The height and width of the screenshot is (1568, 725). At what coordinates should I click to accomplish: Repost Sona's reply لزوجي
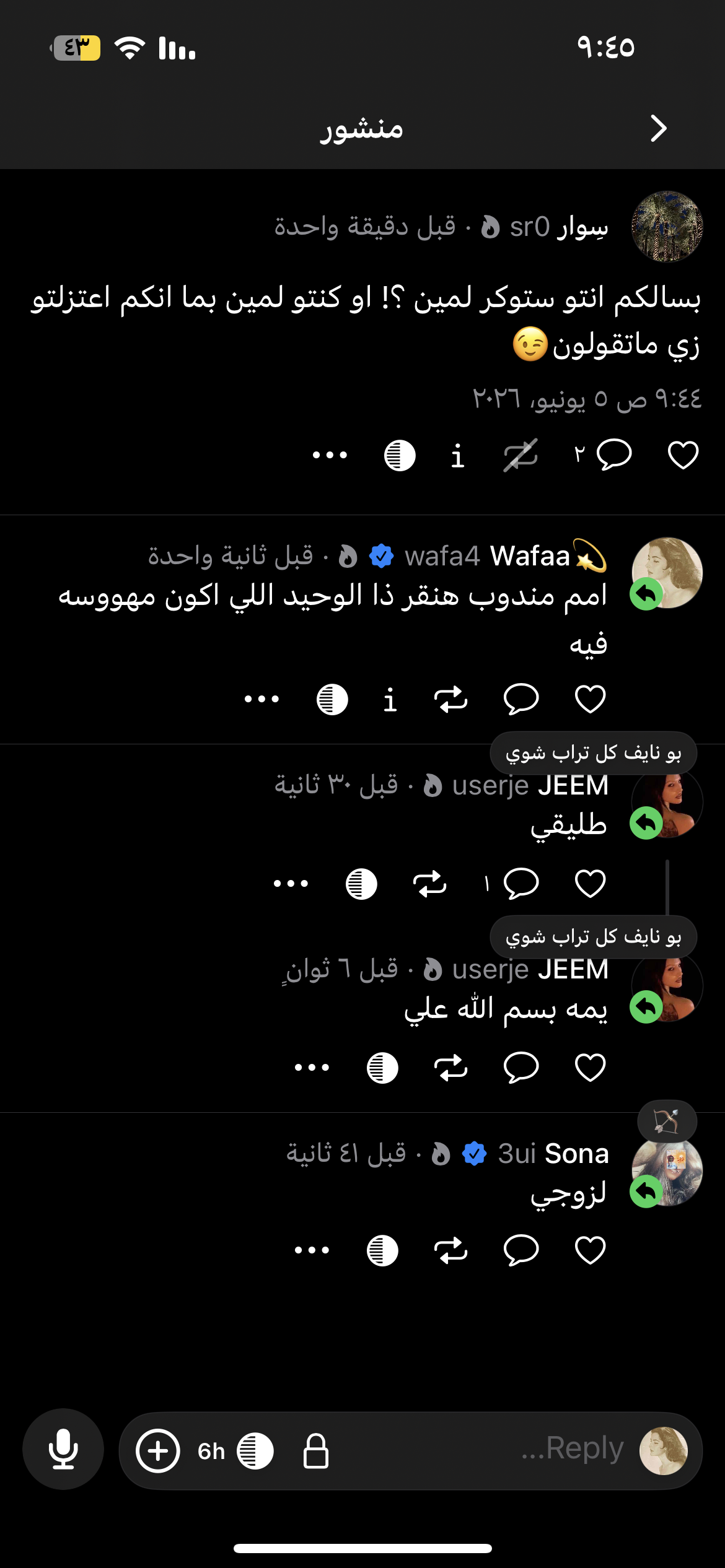(x=450, y=1250)
